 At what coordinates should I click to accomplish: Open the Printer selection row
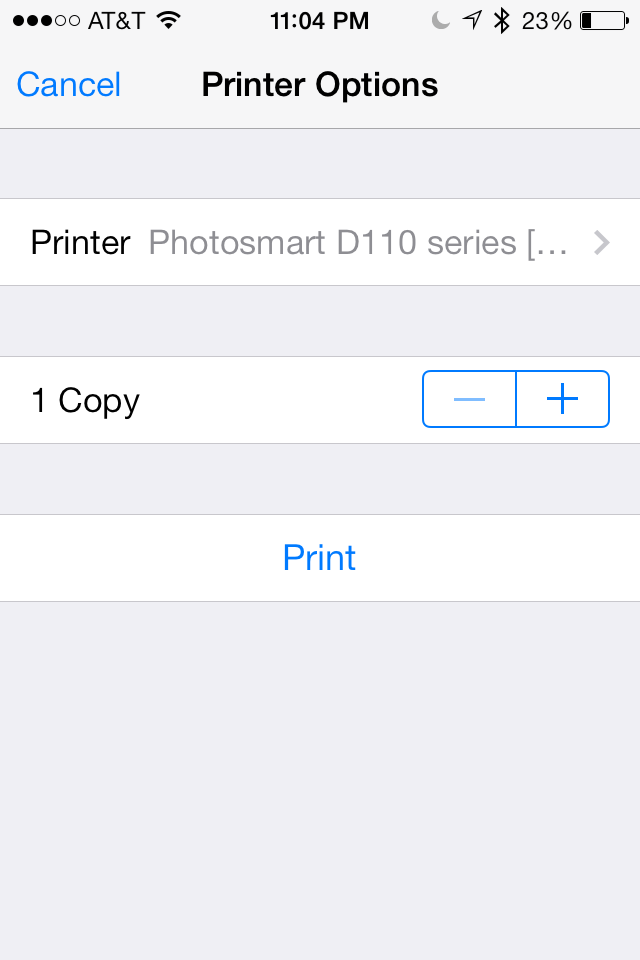(320, 242)
